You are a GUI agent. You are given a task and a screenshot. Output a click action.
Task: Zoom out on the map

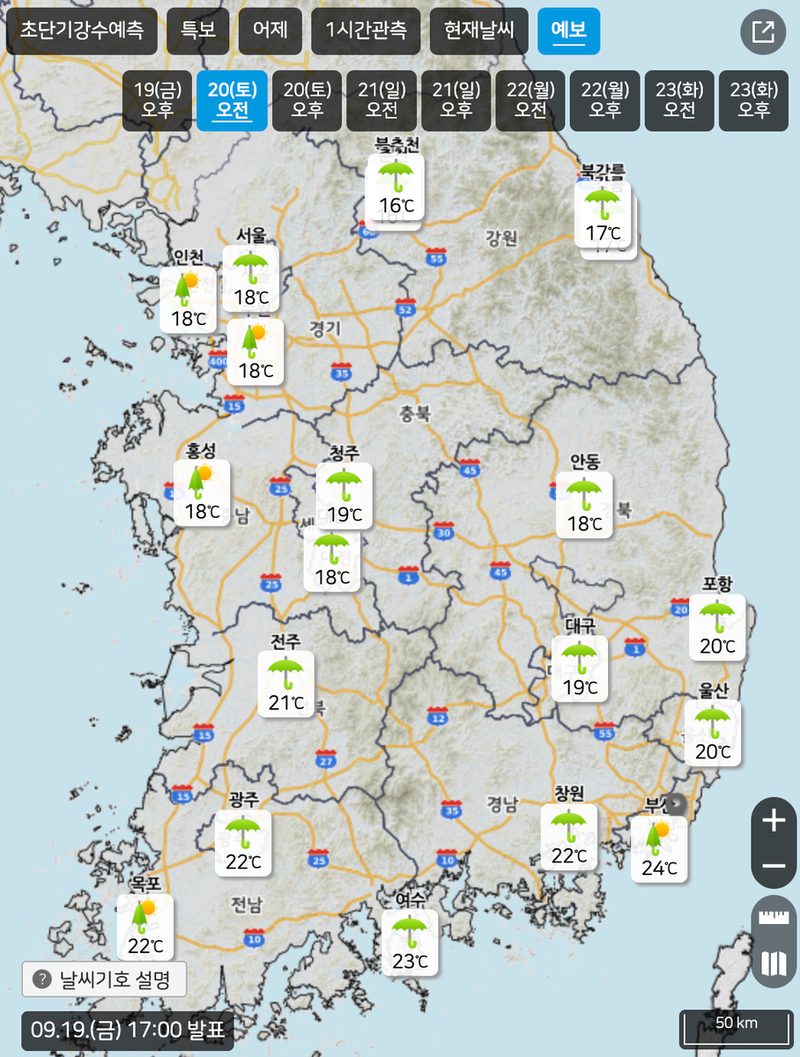point(774,866)
